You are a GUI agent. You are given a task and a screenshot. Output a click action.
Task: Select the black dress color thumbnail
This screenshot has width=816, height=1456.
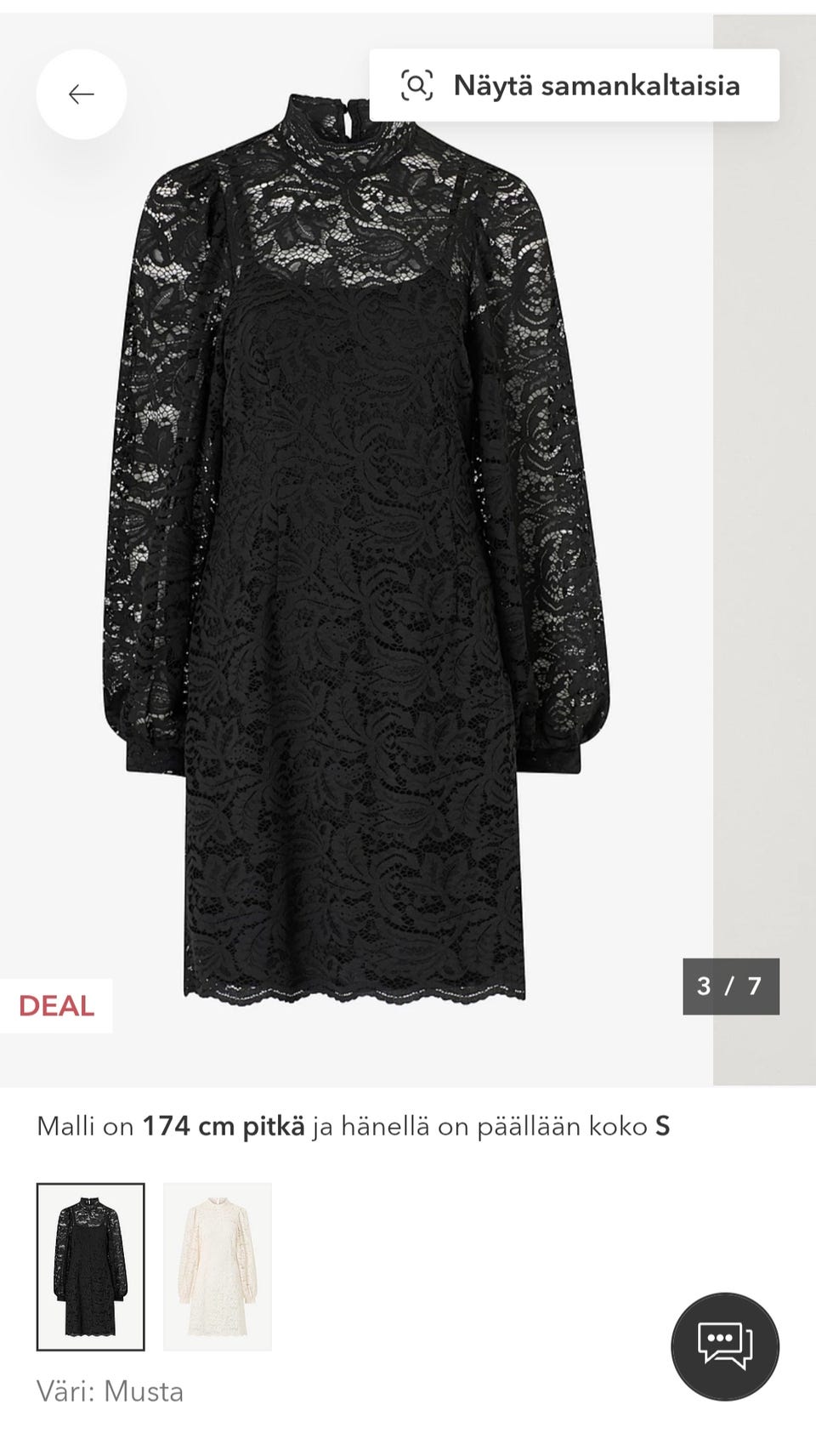pos(91,1265)
